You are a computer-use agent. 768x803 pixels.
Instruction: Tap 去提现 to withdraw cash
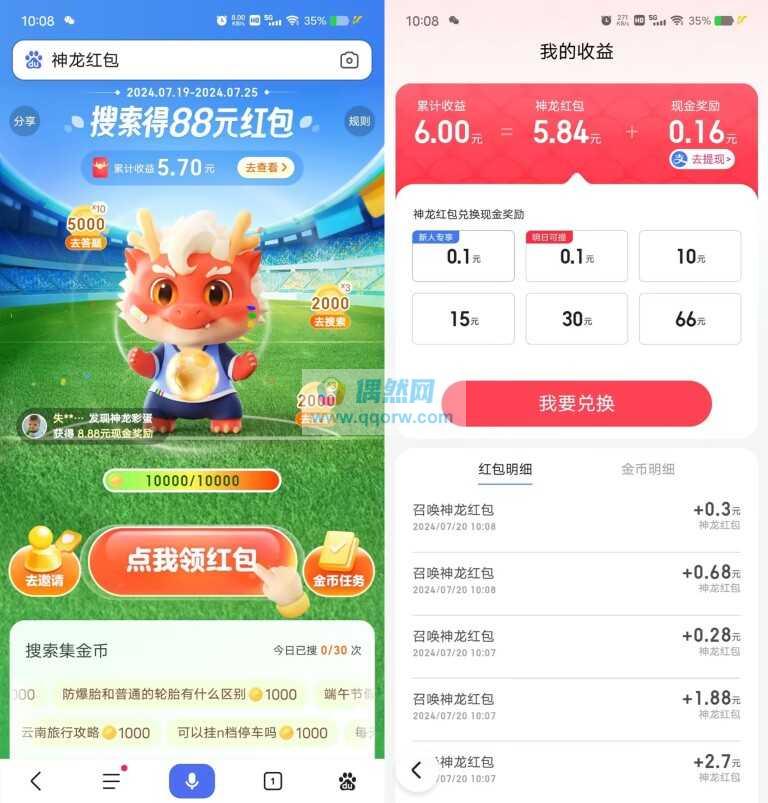click(702, 159)
